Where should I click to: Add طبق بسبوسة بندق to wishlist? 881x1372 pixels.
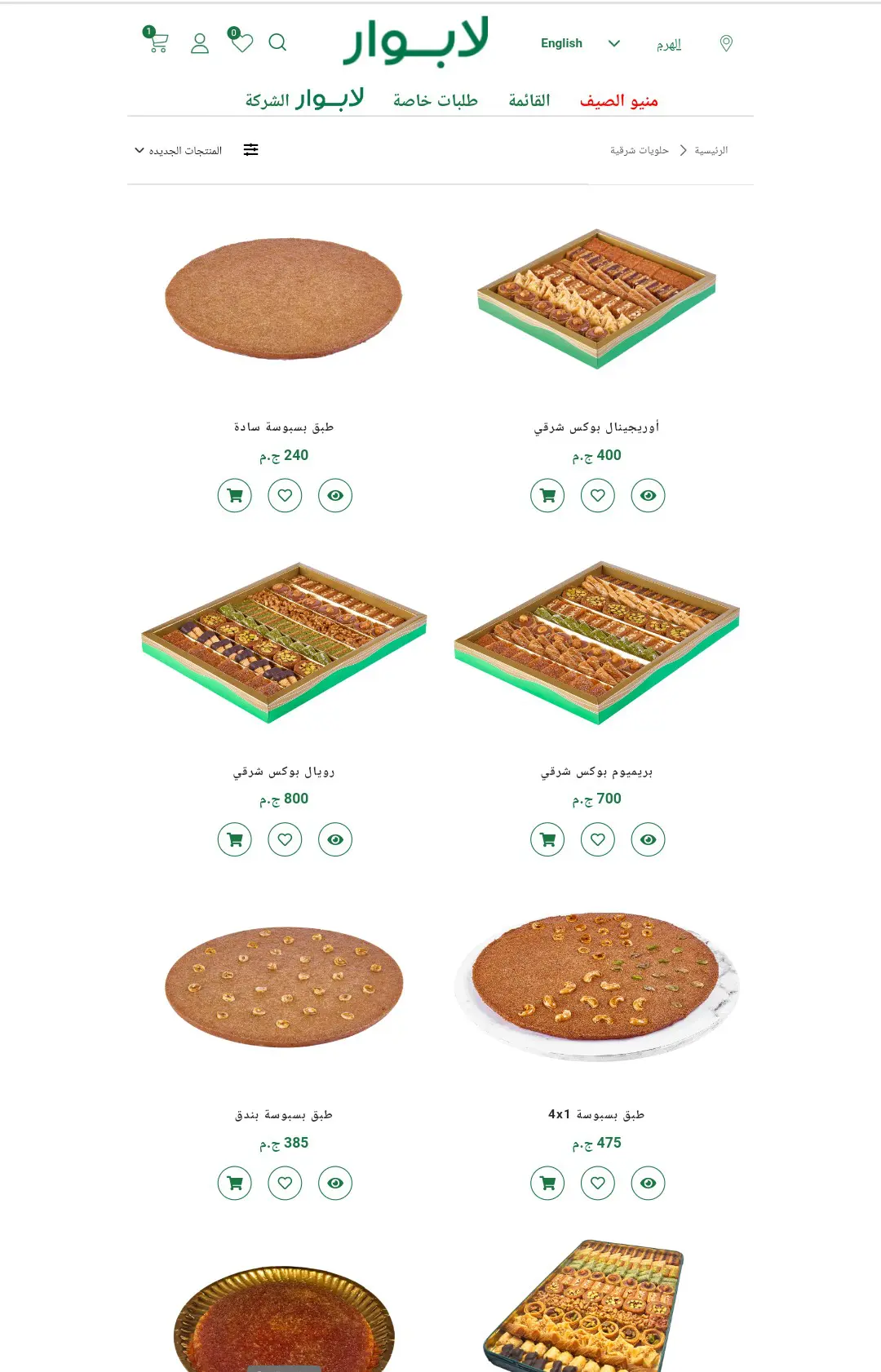coord(285,1183)
